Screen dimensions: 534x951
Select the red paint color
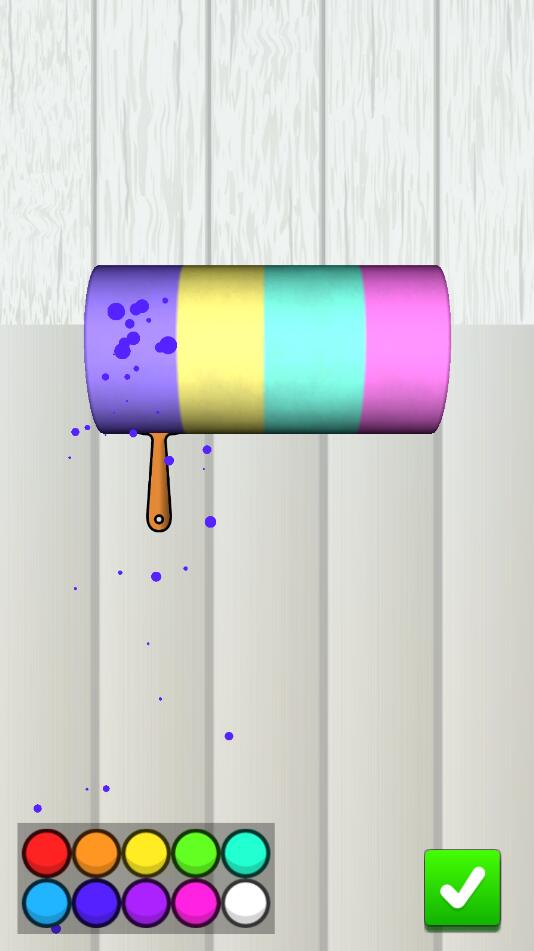point(47,853)
